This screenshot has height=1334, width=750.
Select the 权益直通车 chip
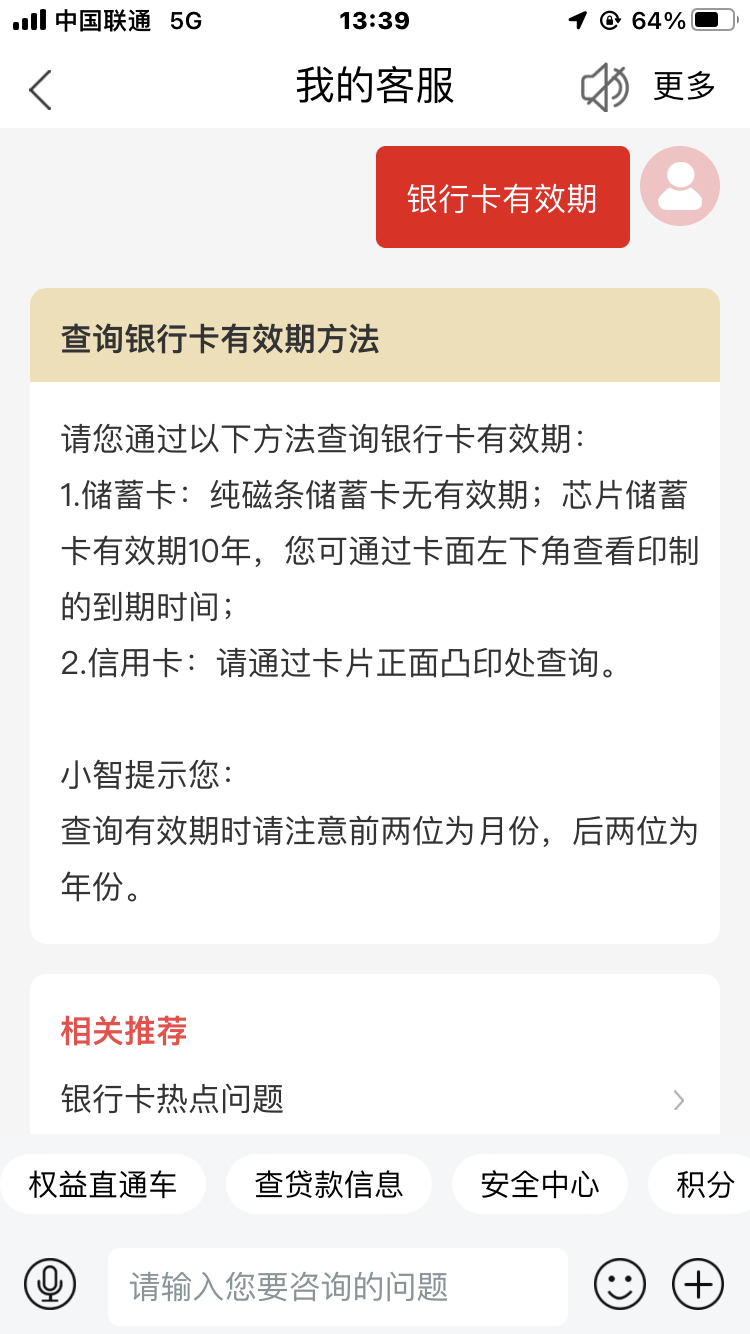pos(103,1185)
